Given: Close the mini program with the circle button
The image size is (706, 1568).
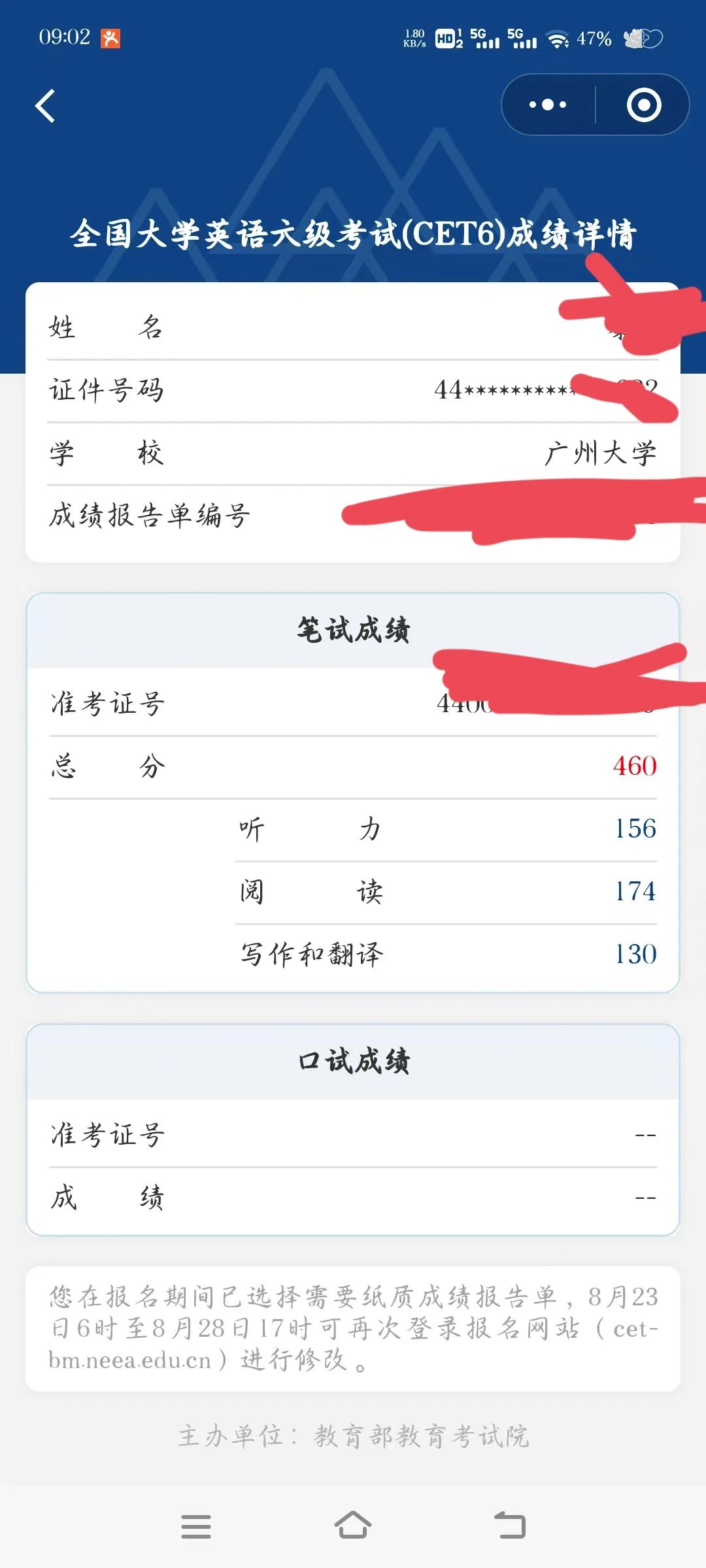Looking at the screenshot, I should (x=644, y=105).
